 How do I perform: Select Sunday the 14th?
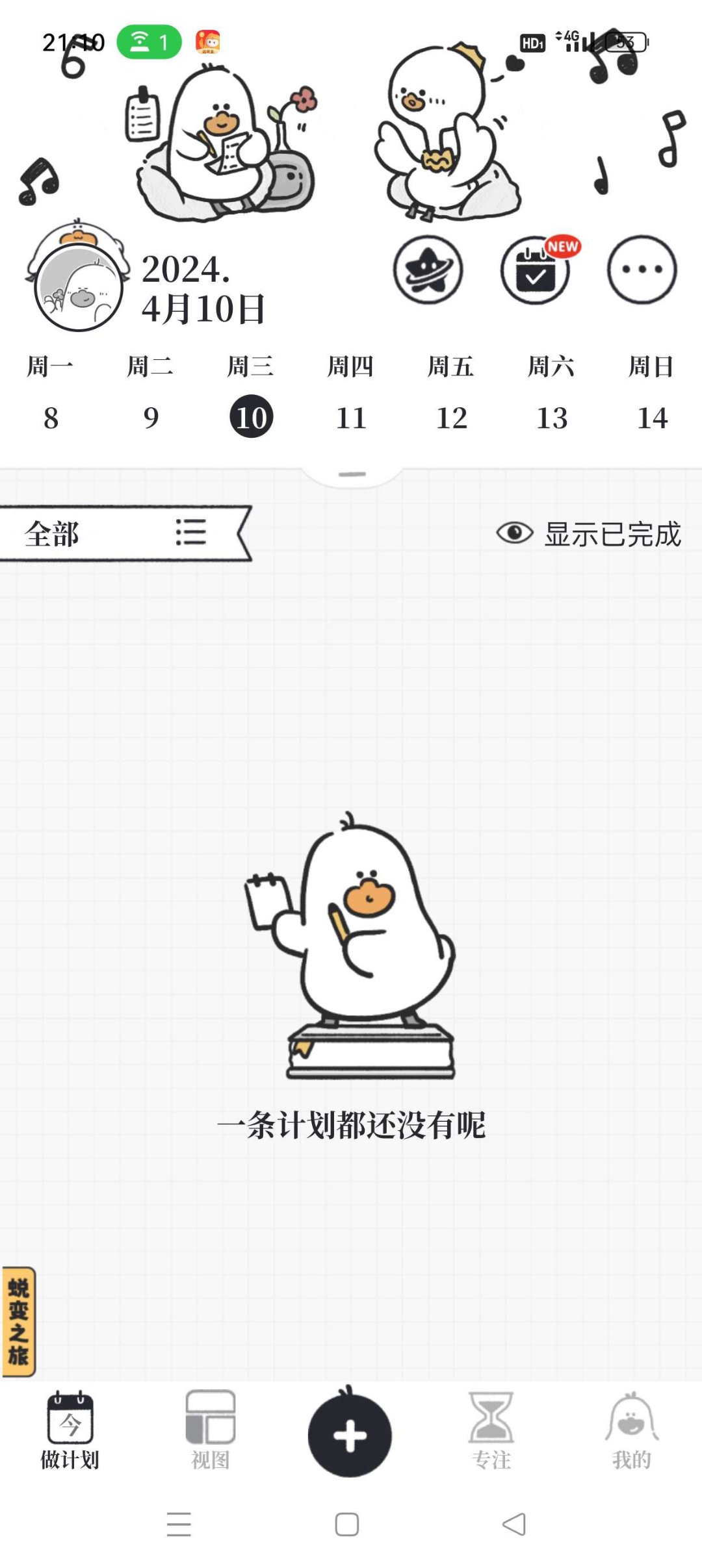pos(652,417)
